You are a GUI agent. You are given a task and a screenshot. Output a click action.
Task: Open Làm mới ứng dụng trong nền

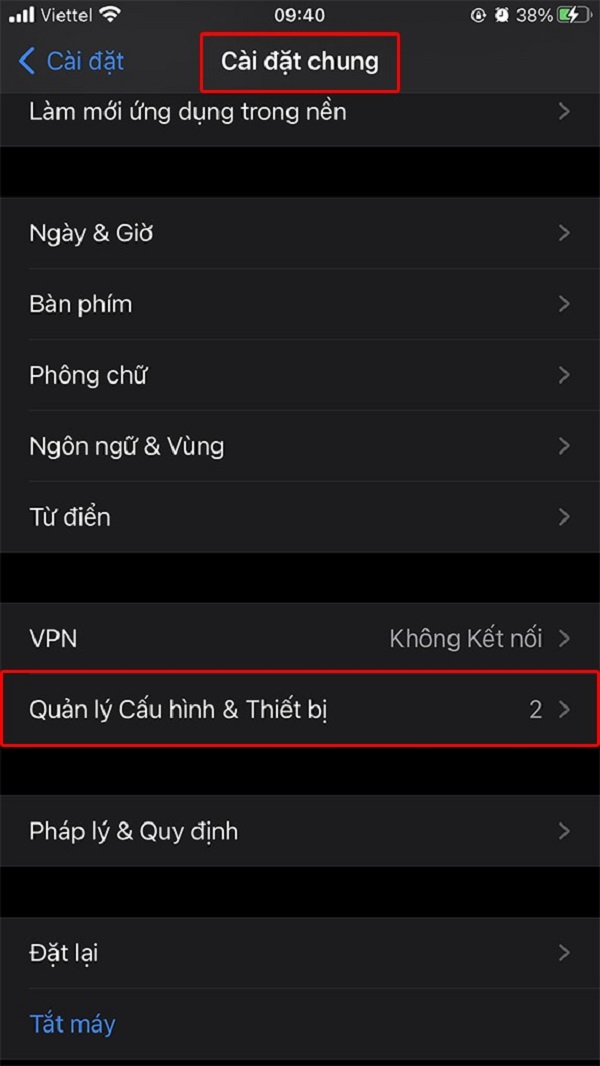pyautogui.click(x=300, y=111)
